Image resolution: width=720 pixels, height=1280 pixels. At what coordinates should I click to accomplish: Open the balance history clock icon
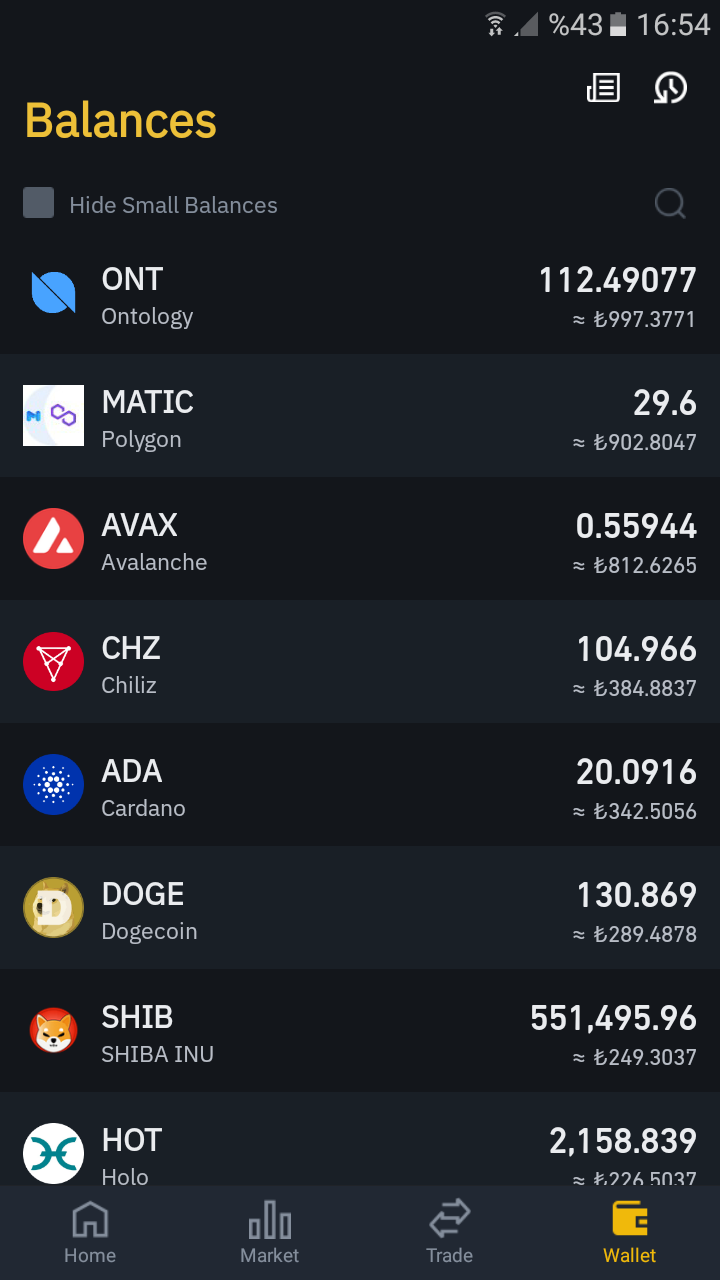[670, 88]
